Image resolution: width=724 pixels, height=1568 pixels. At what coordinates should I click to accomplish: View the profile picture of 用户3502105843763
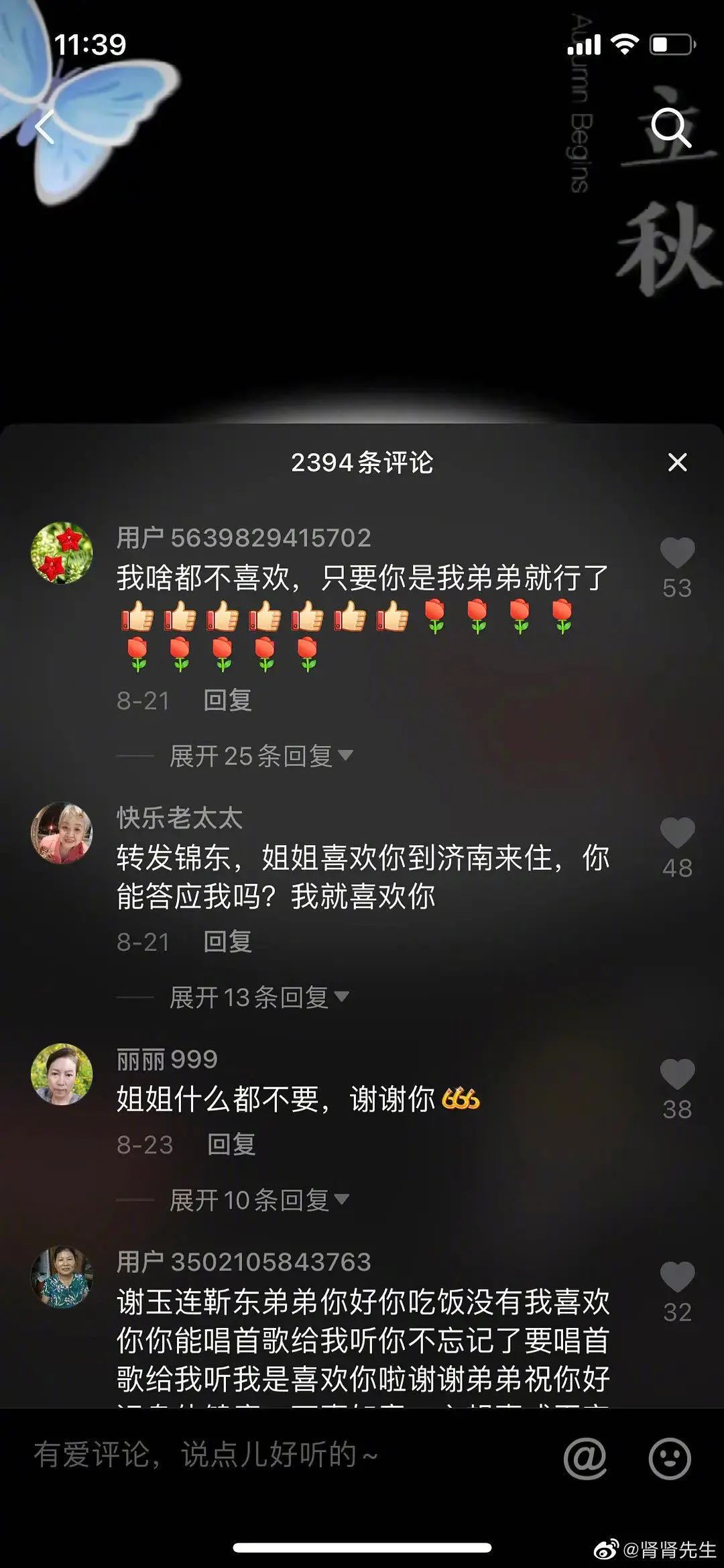pyautogui.click(x=62, y=1277)
